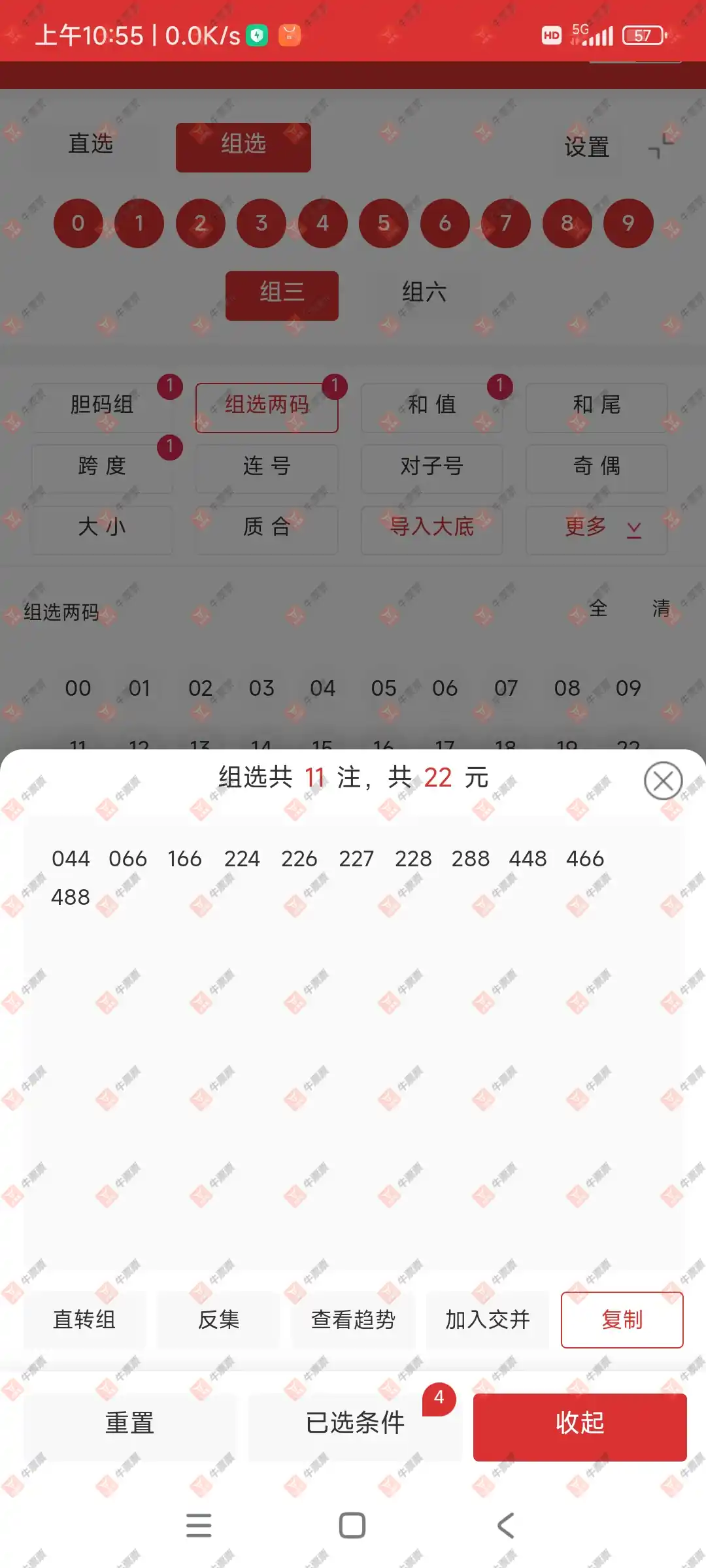View 已选条件 selected conditions
The height and width of the screenshot is (1568, 706).
[x=355, y=1422]
